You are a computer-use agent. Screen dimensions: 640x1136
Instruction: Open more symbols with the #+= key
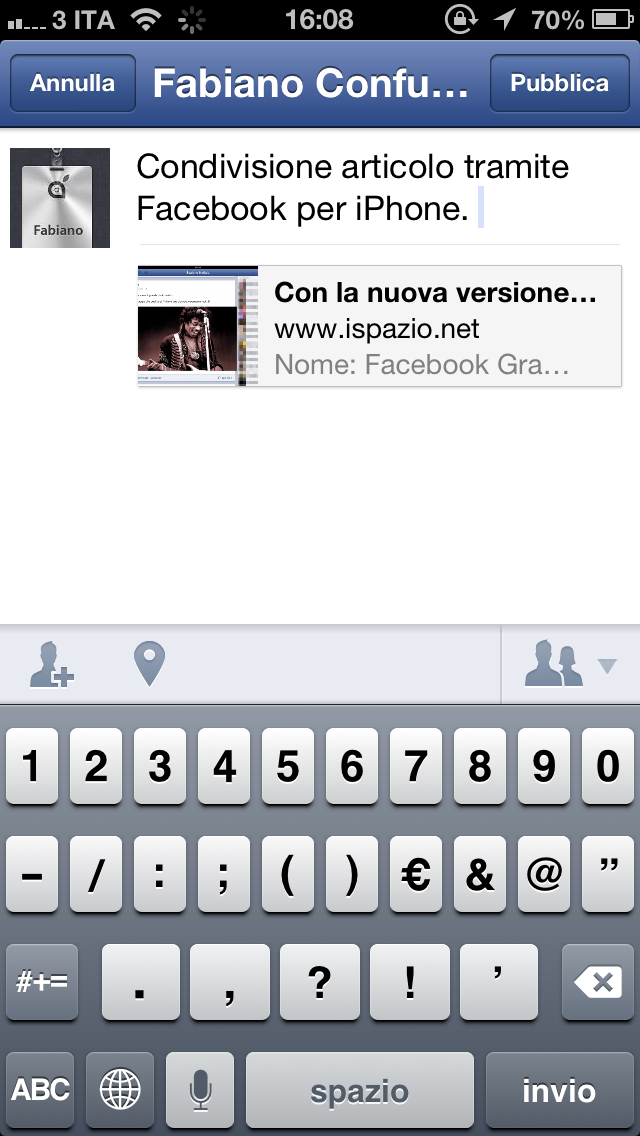[42, 983]
